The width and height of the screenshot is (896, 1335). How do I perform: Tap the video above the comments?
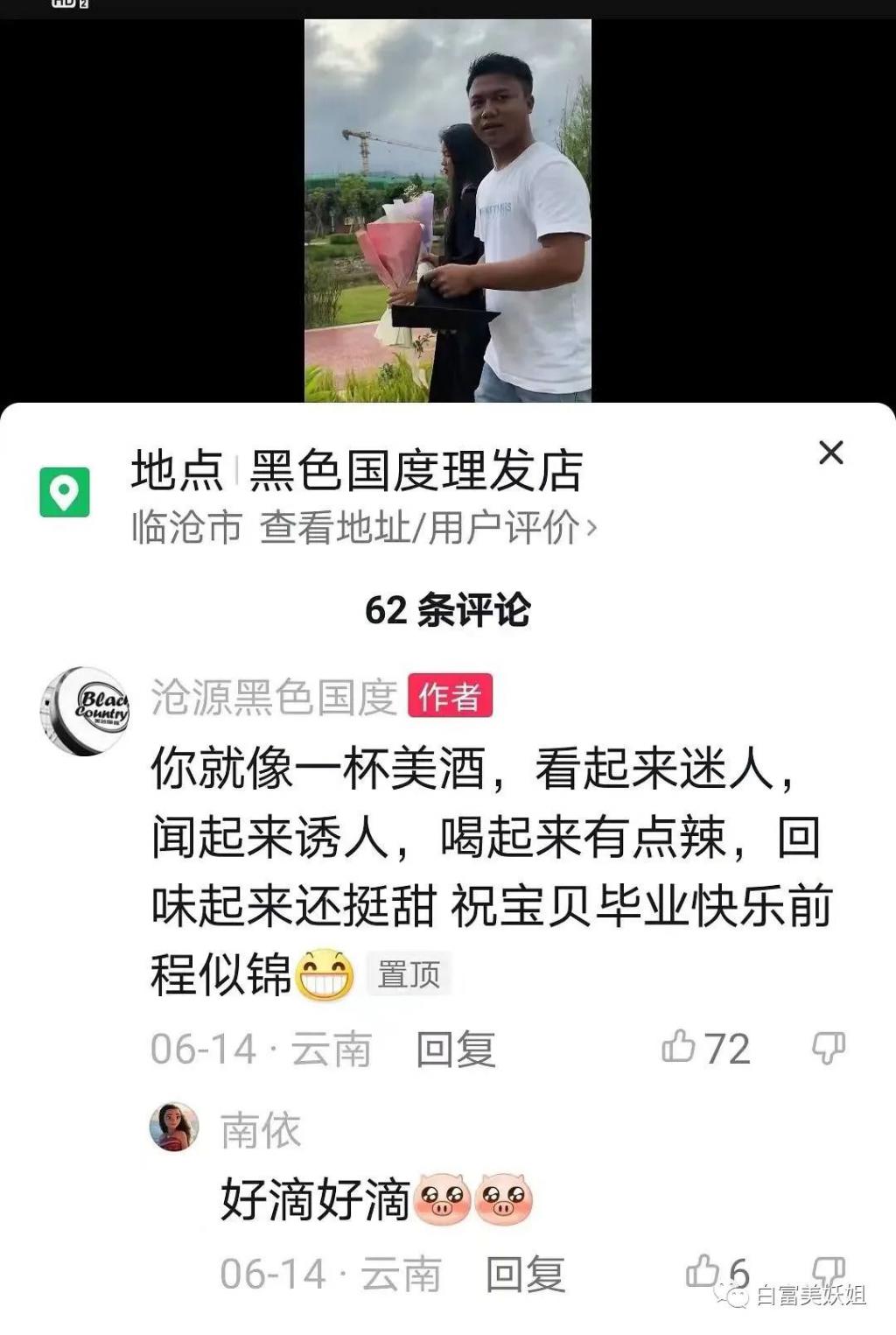click(x=447, y=210)
